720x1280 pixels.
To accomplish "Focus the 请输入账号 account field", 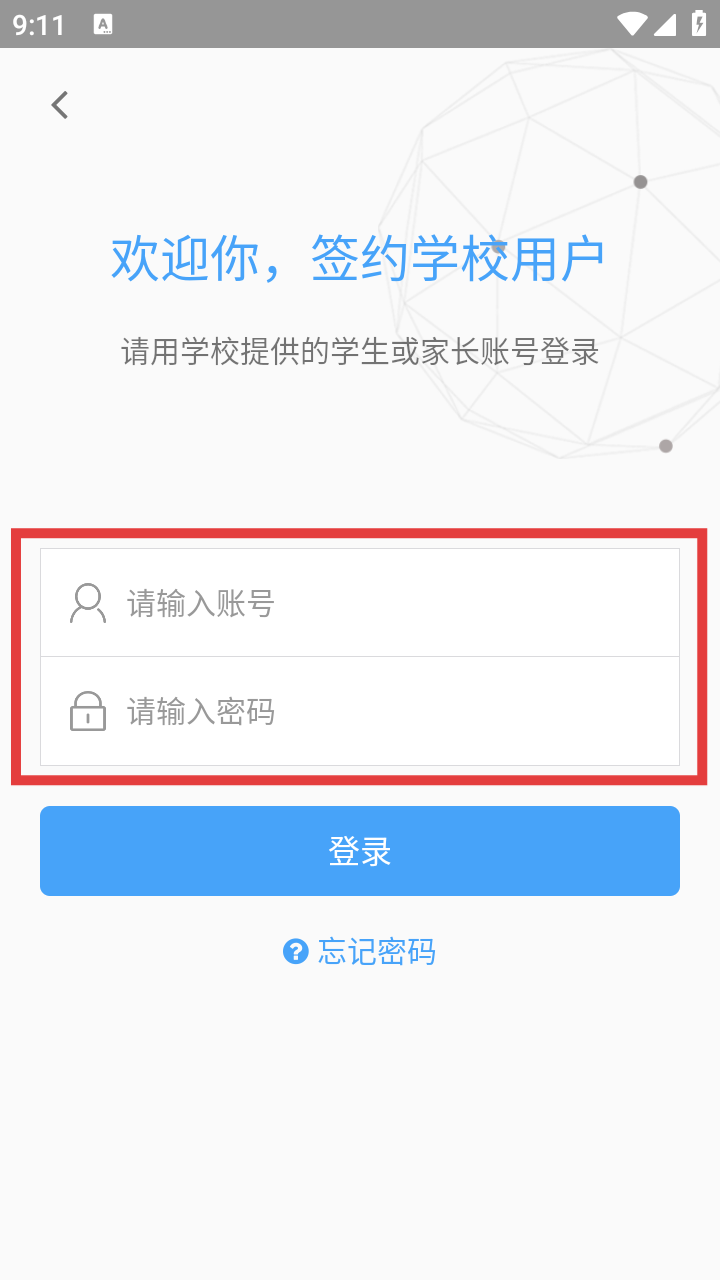I will pyautogui.click(x=360, y=603).
